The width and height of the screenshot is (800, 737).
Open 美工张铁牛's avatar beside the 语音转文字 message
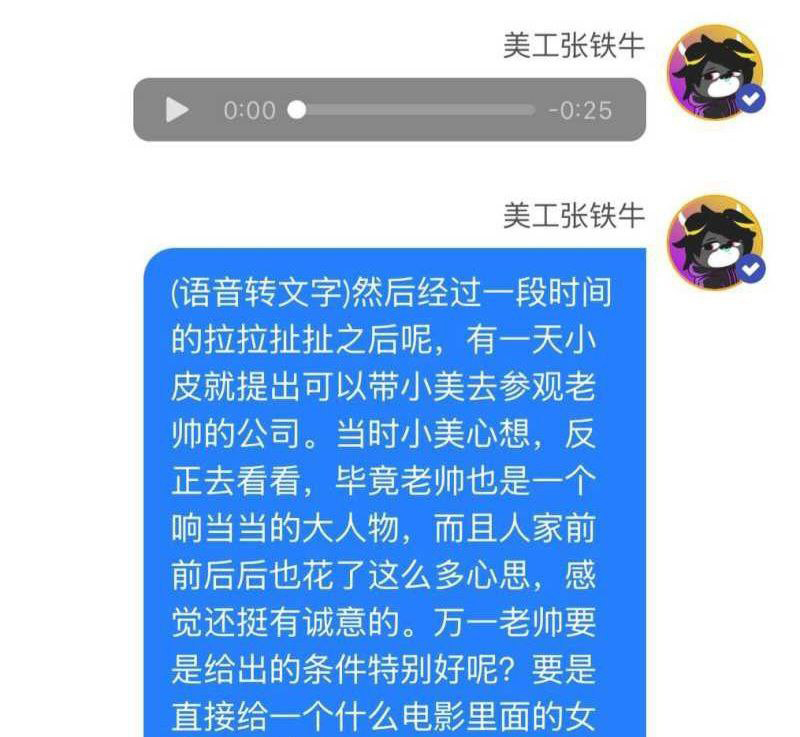pyautogui.click(x=714, y=242)
